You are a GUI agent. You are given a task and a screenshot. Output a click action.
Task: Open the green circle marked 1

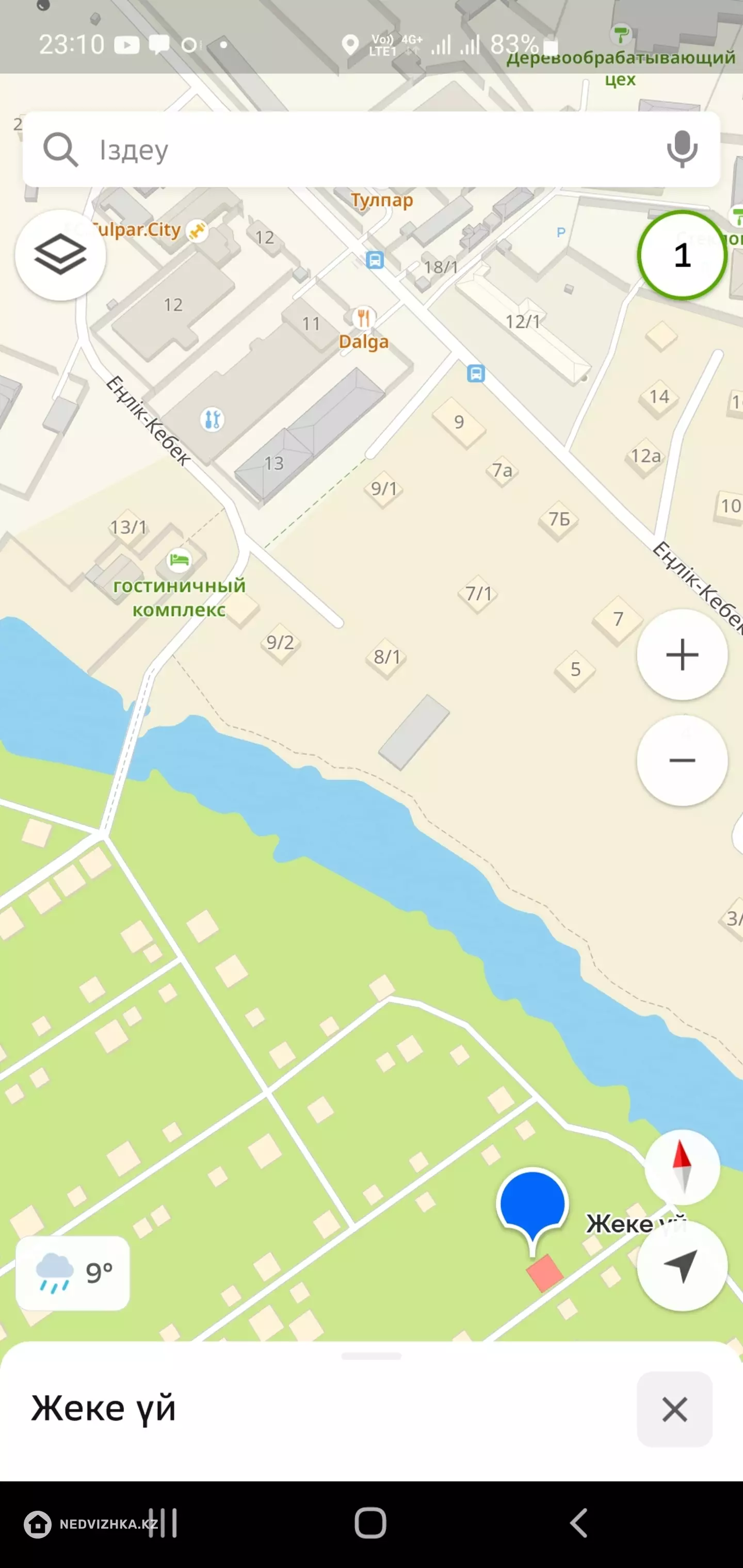(x=682, y=255)
